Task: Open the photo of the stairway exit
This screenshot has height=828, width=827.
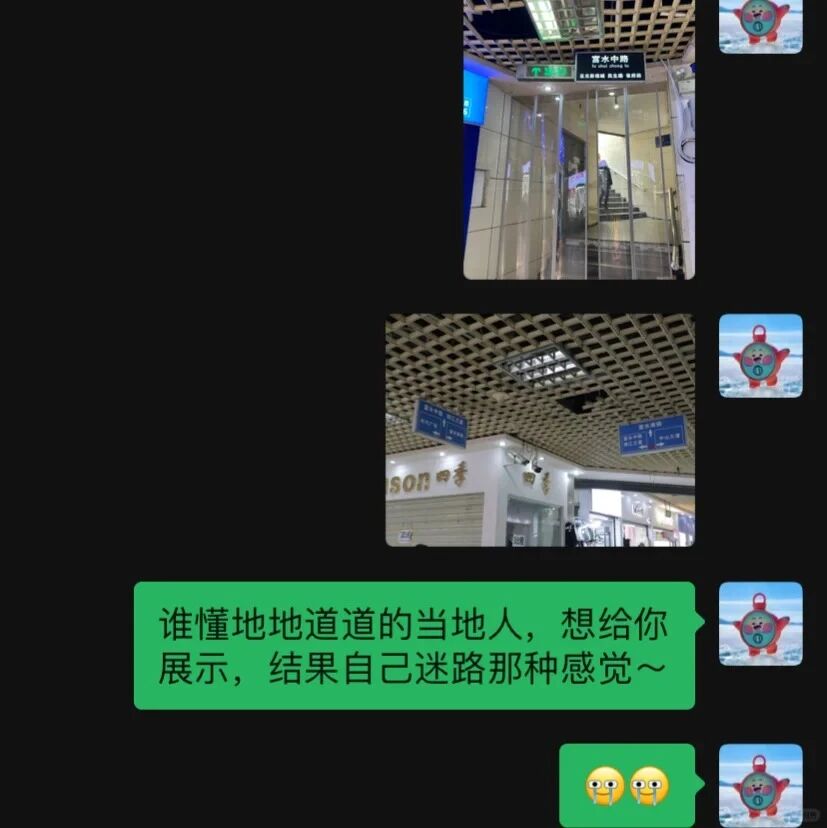Action: (x=578, y=140)
